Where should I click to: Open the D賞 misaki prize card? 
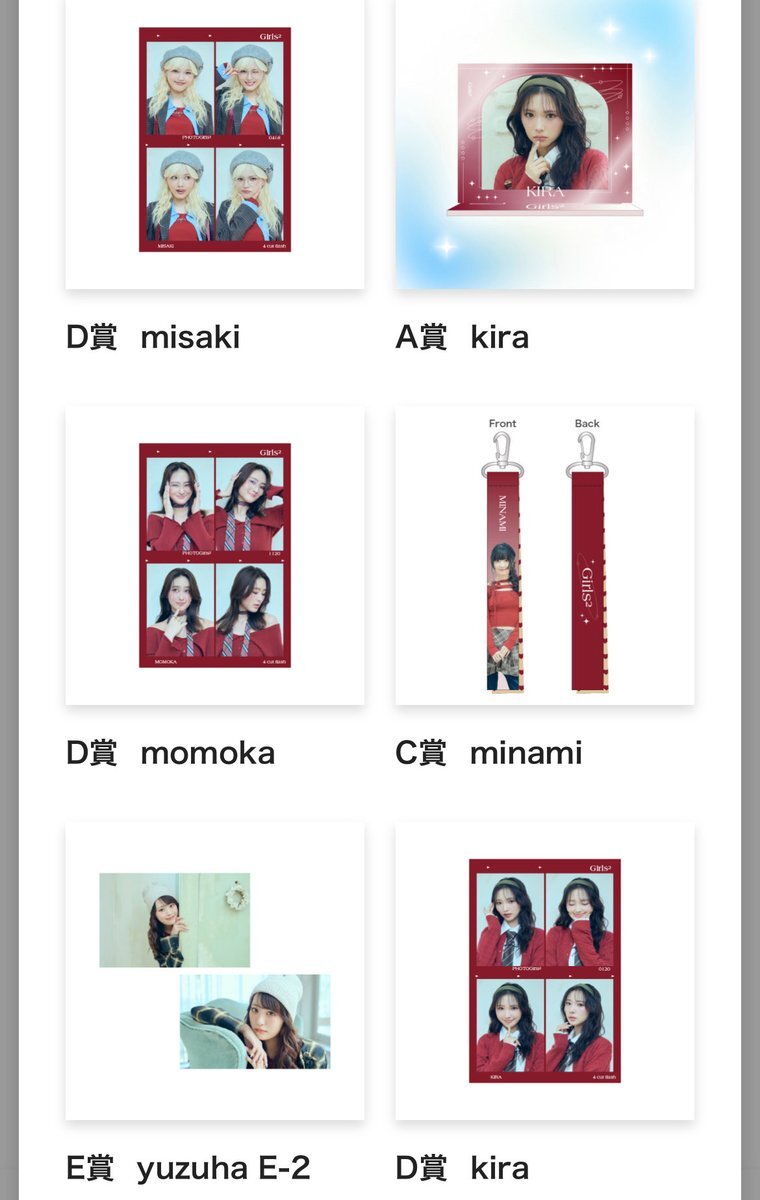click(214, 140)
